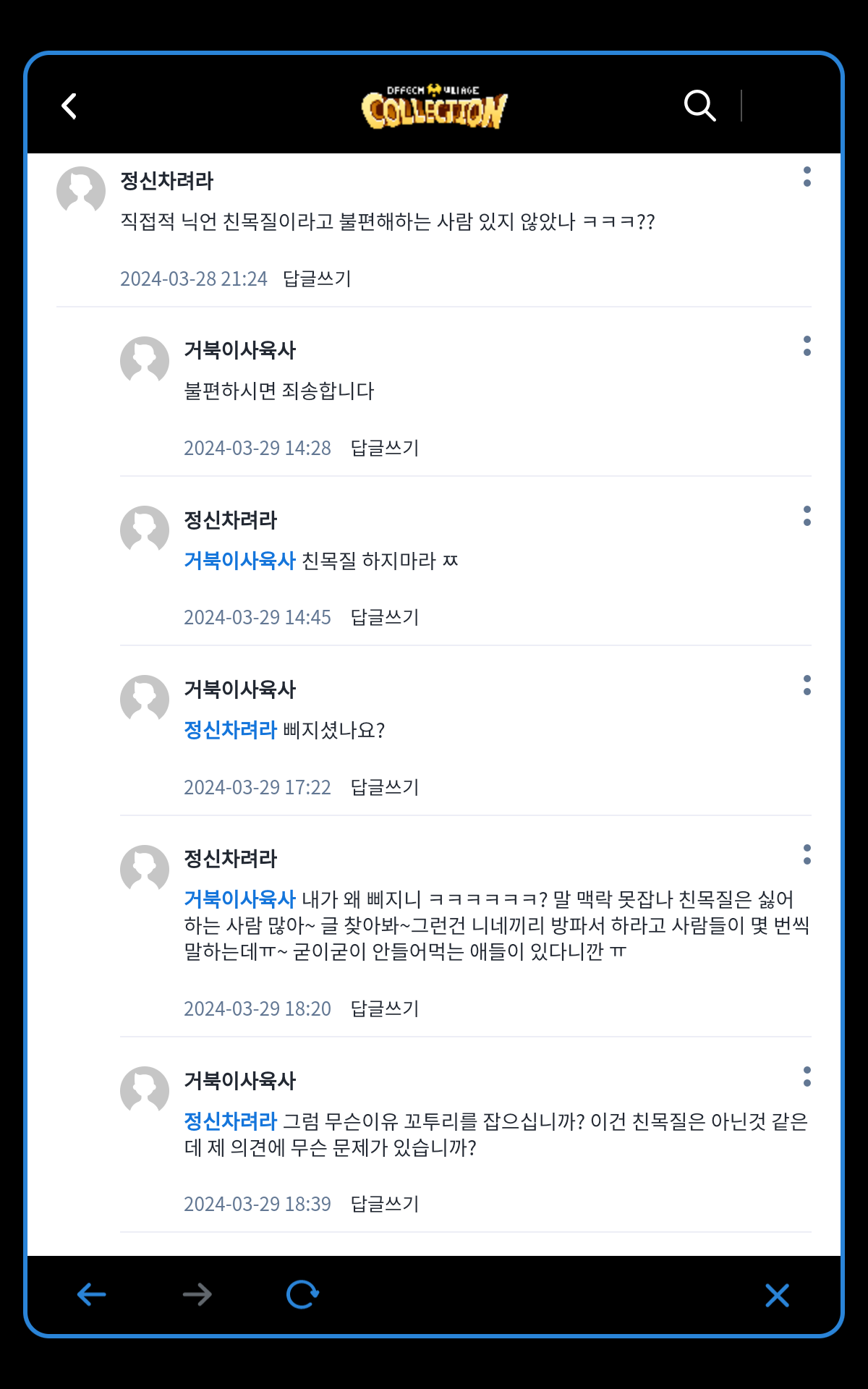The width and height of the screenshot is (868, 1389).
Task: Open options for the 17:22 comment
Action: 807,685
